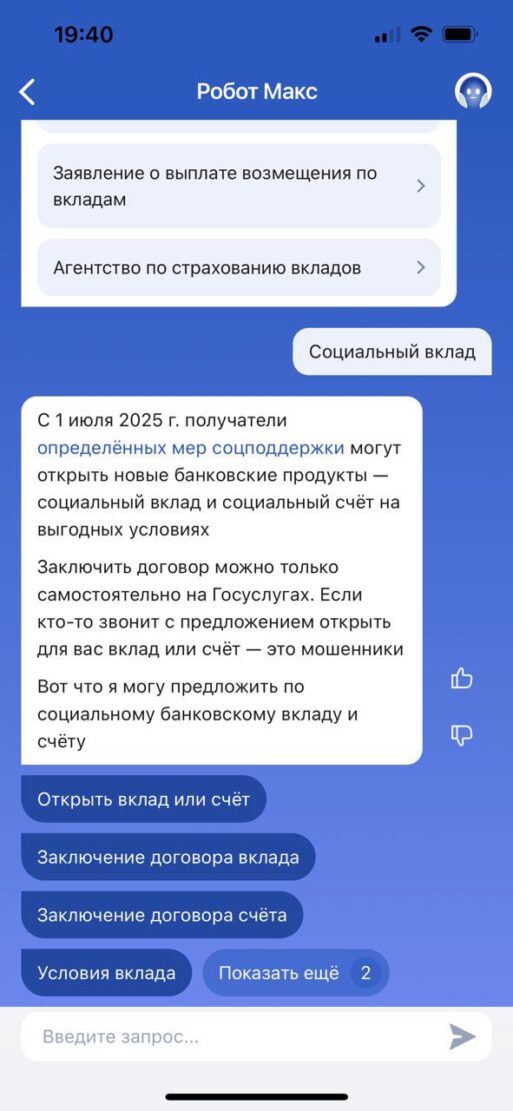The height and width of the screenshot is (1111, 513).
Task: Open Заявление о выплате возмещения по вкладам
Action: click(x=239, y=186)
